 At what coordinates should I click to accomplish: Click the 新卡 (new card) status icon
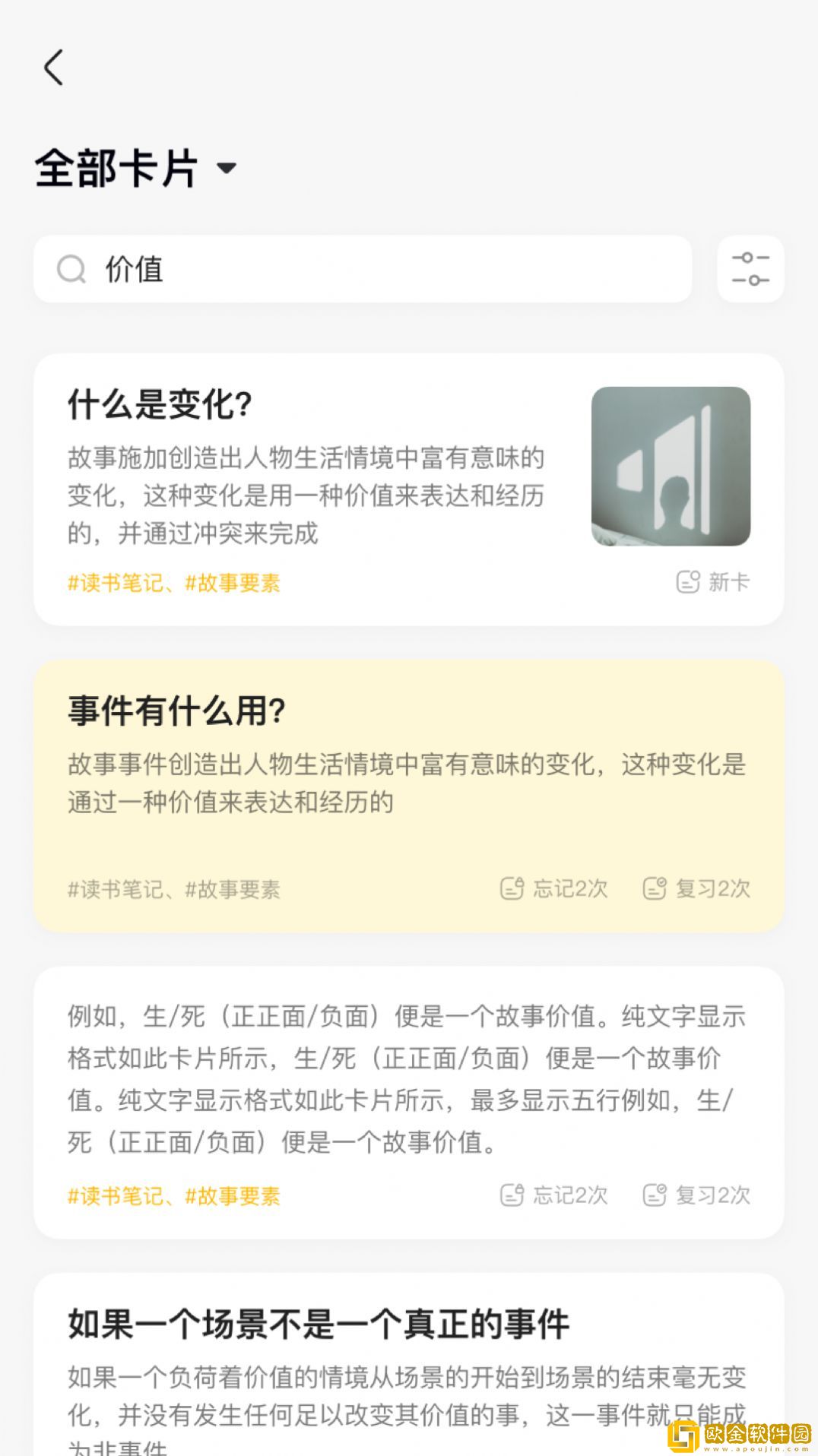(x=688, y=581)
